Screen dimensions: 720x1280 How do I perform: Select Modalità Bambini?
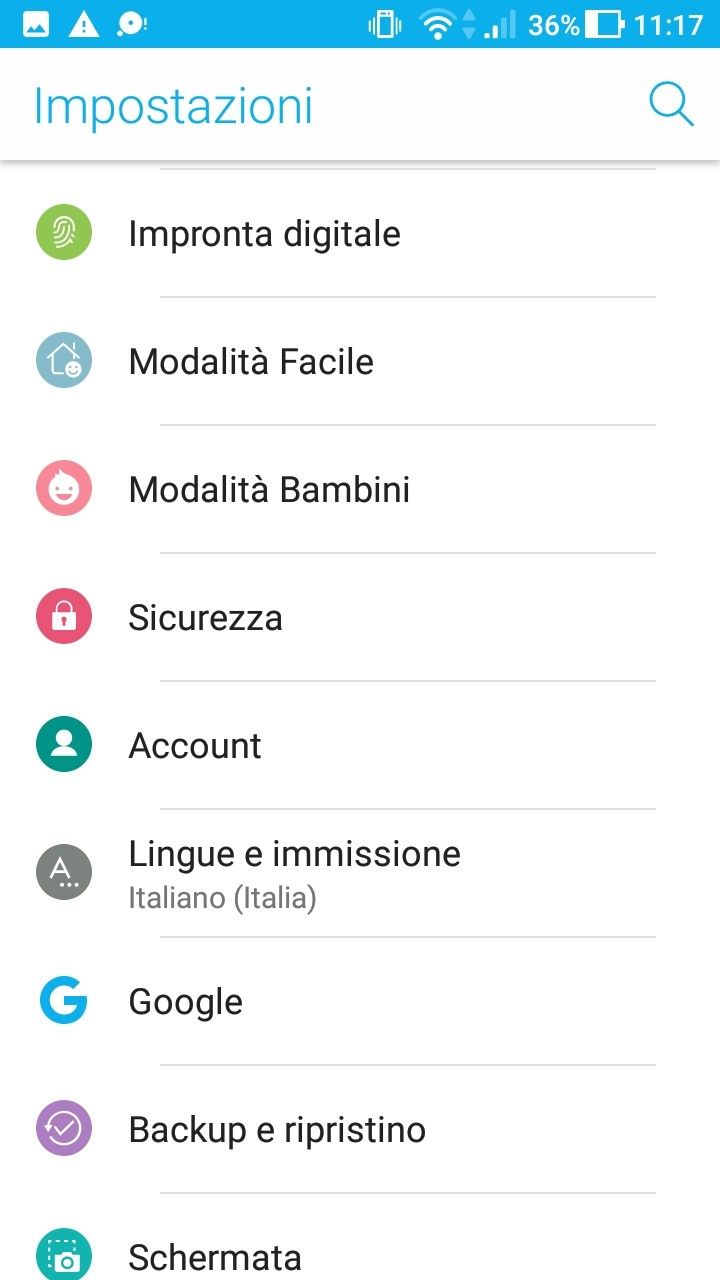(269, 490)
